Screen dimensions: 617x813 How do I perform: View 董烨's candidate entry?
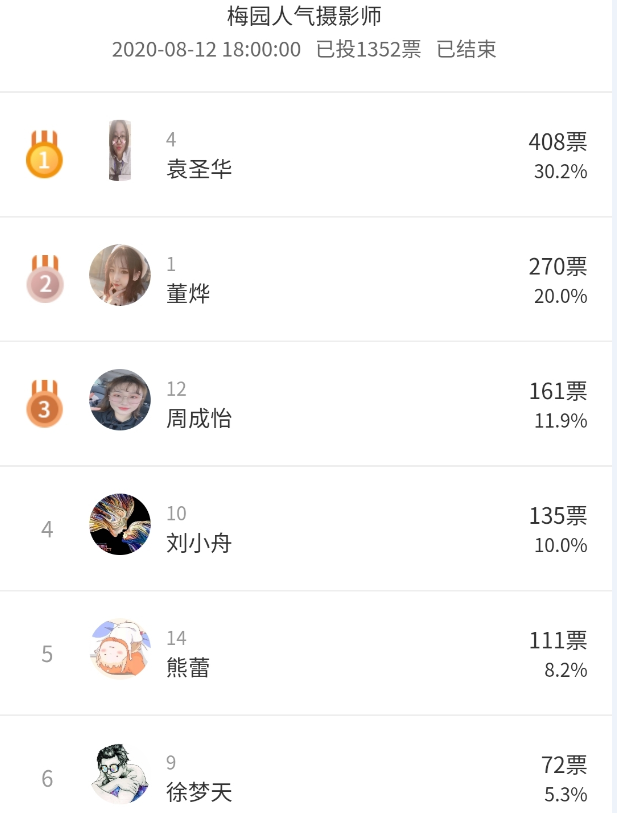coord(188,293)
